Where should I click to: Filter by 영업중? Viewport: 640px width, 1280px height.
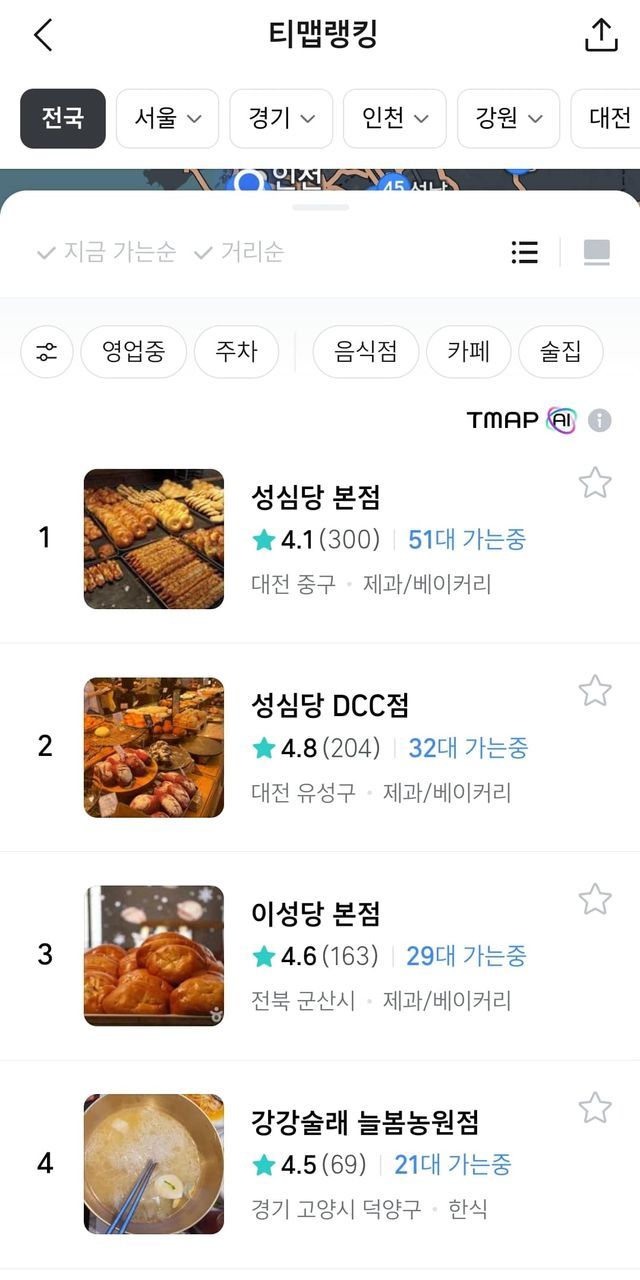133,352
